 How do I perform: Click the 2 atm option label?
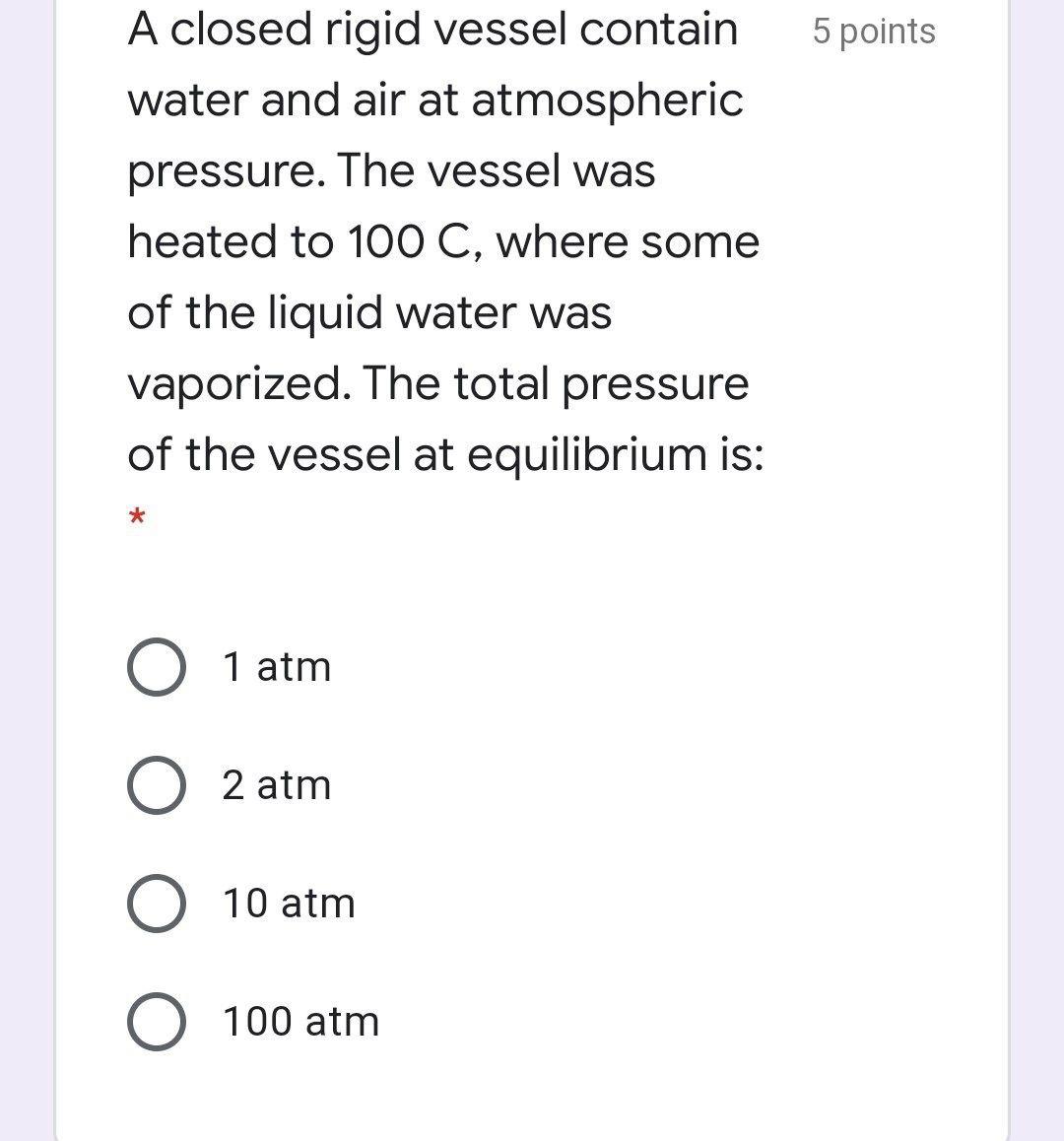[276, 785]
